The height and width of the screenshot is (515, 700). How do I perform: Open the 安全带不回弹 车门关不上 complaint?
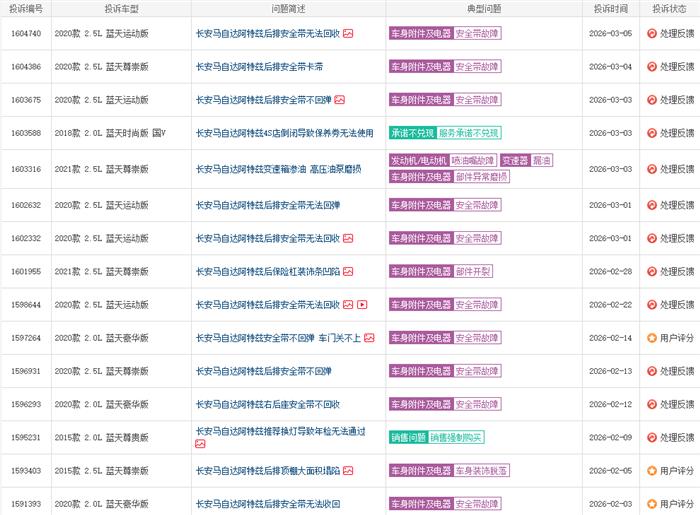point(277,338)
